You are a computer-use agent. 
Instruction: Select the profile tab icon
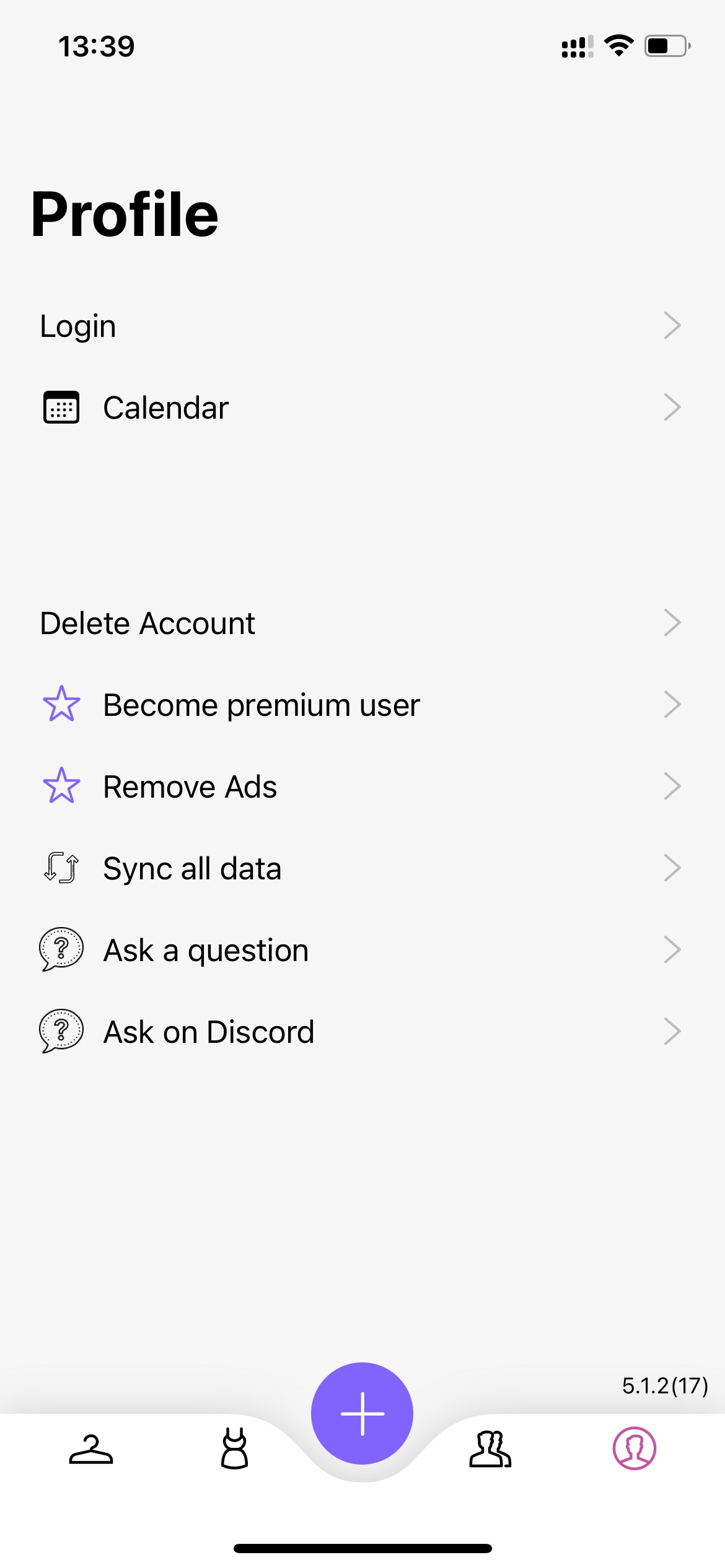point(635,1448)
